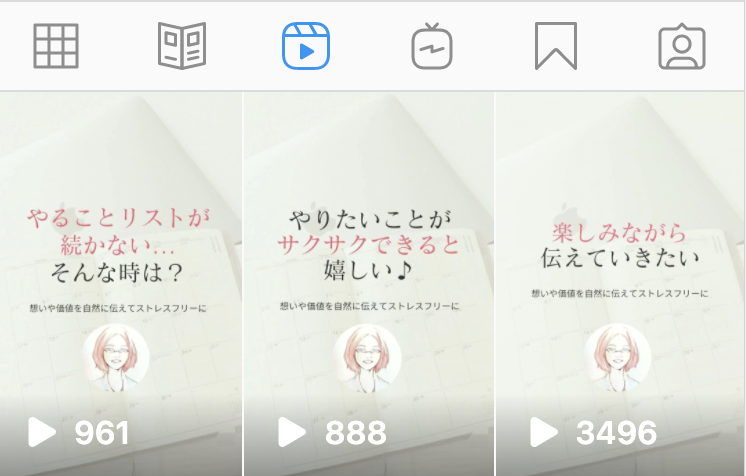746x476 pixels.
Task: Switch to the posts grid tab
Action: click(56, 46)
